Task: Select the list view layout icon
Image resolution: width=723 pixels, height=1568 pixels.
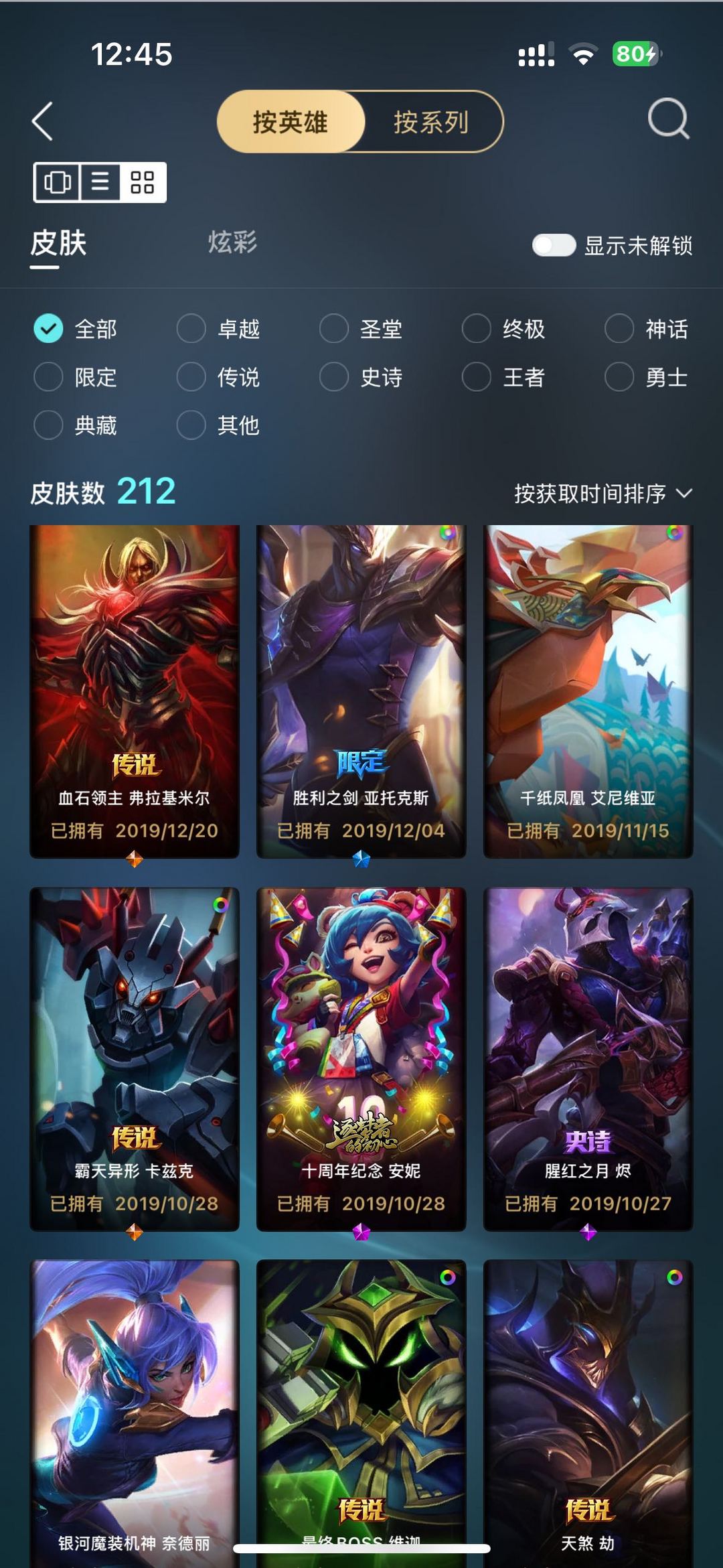Action: click(100, 182)
